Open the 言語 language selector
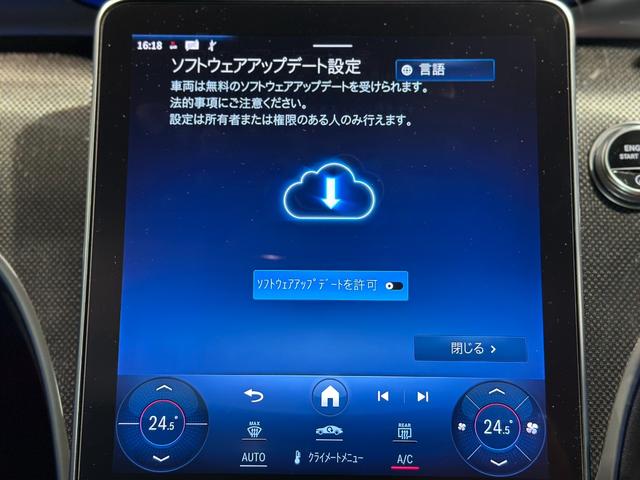Image resolution: width=640 pixels, height=480 pixels. click(x=445, y=70)
